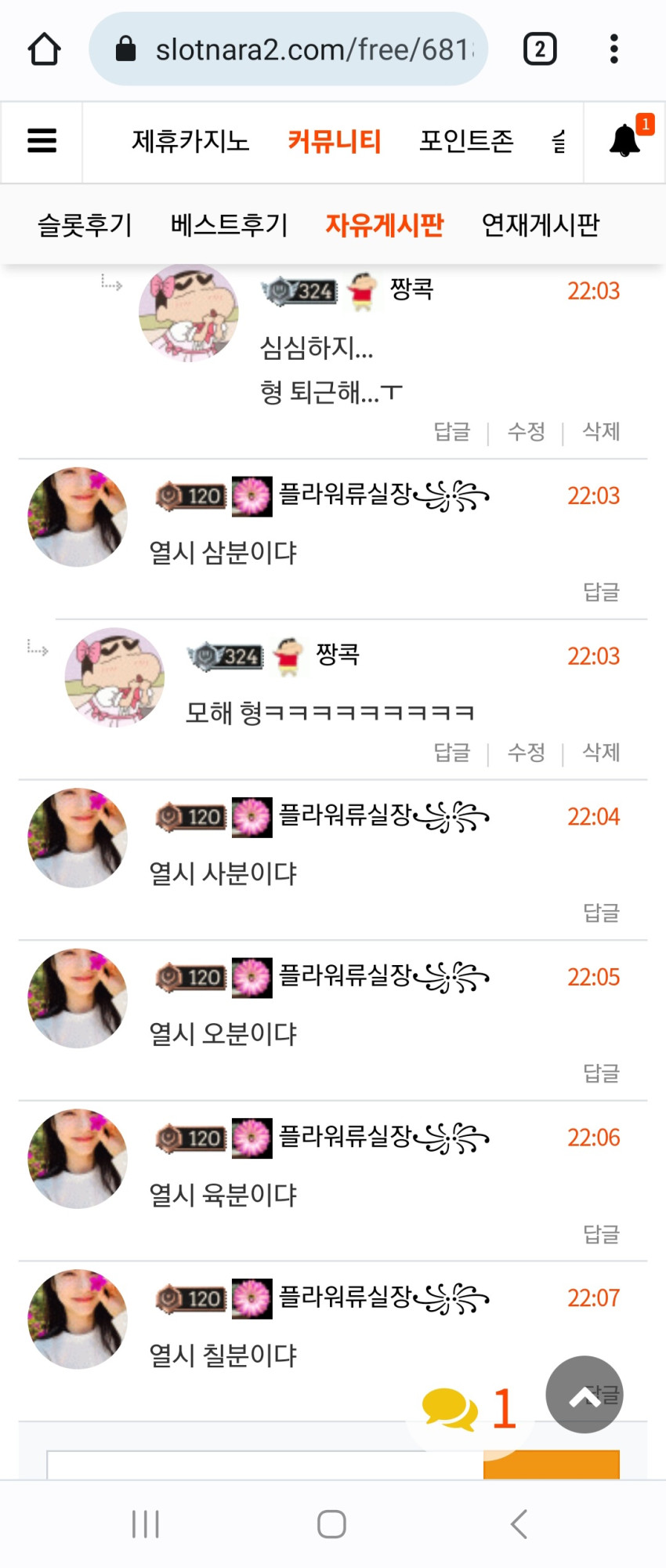Open the 연재게시판 board
The image size is (666, 1568).
pos(541,225)
